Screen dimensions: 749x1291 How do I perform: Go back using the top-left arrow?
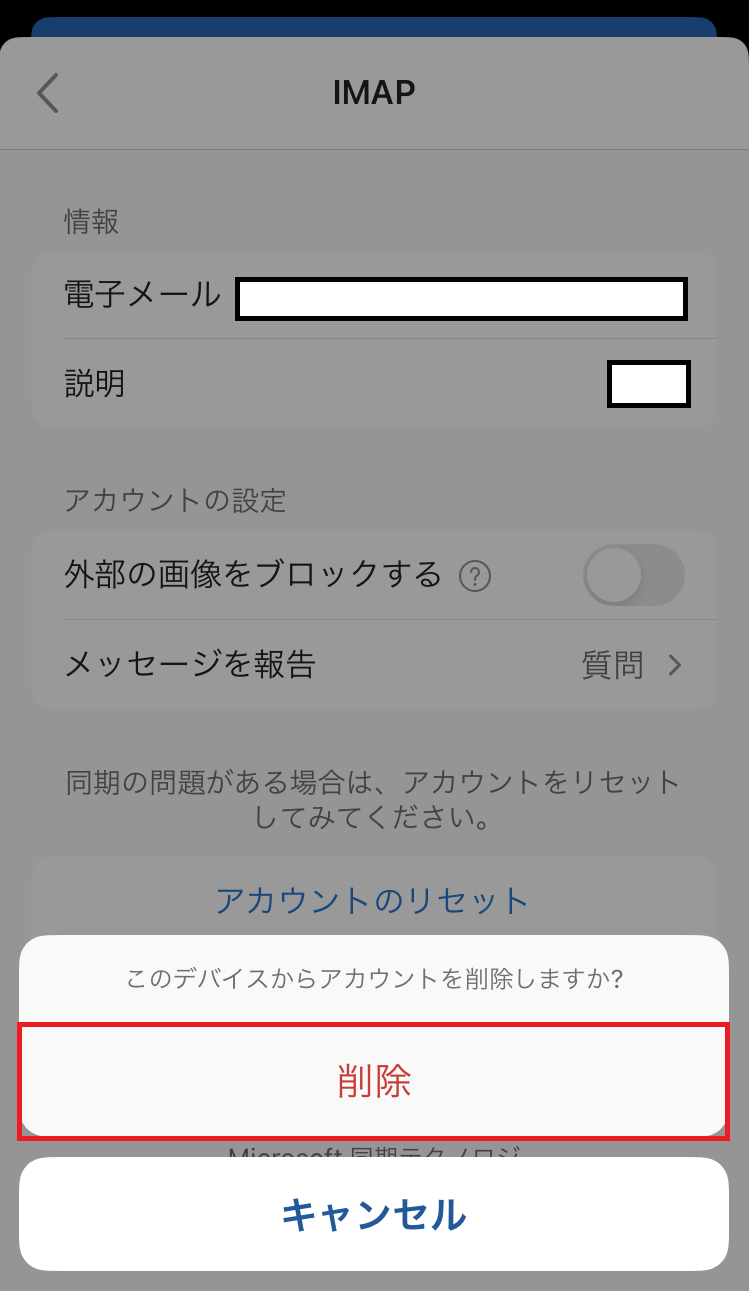48,93
